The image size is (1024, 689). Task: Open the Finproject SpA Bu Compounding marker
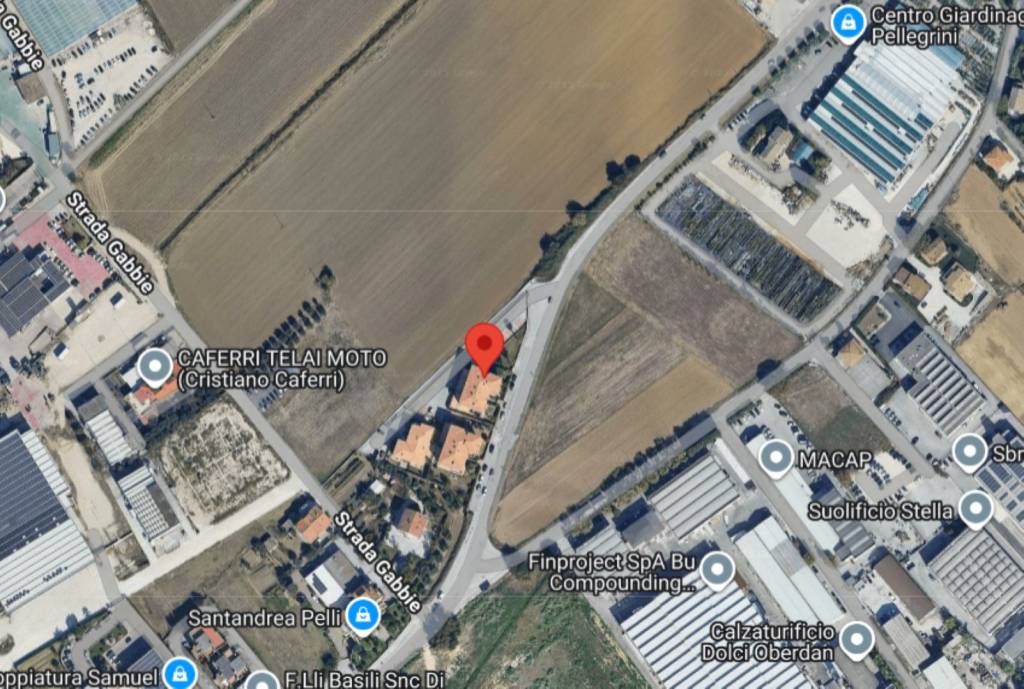(x=716, y=570)
